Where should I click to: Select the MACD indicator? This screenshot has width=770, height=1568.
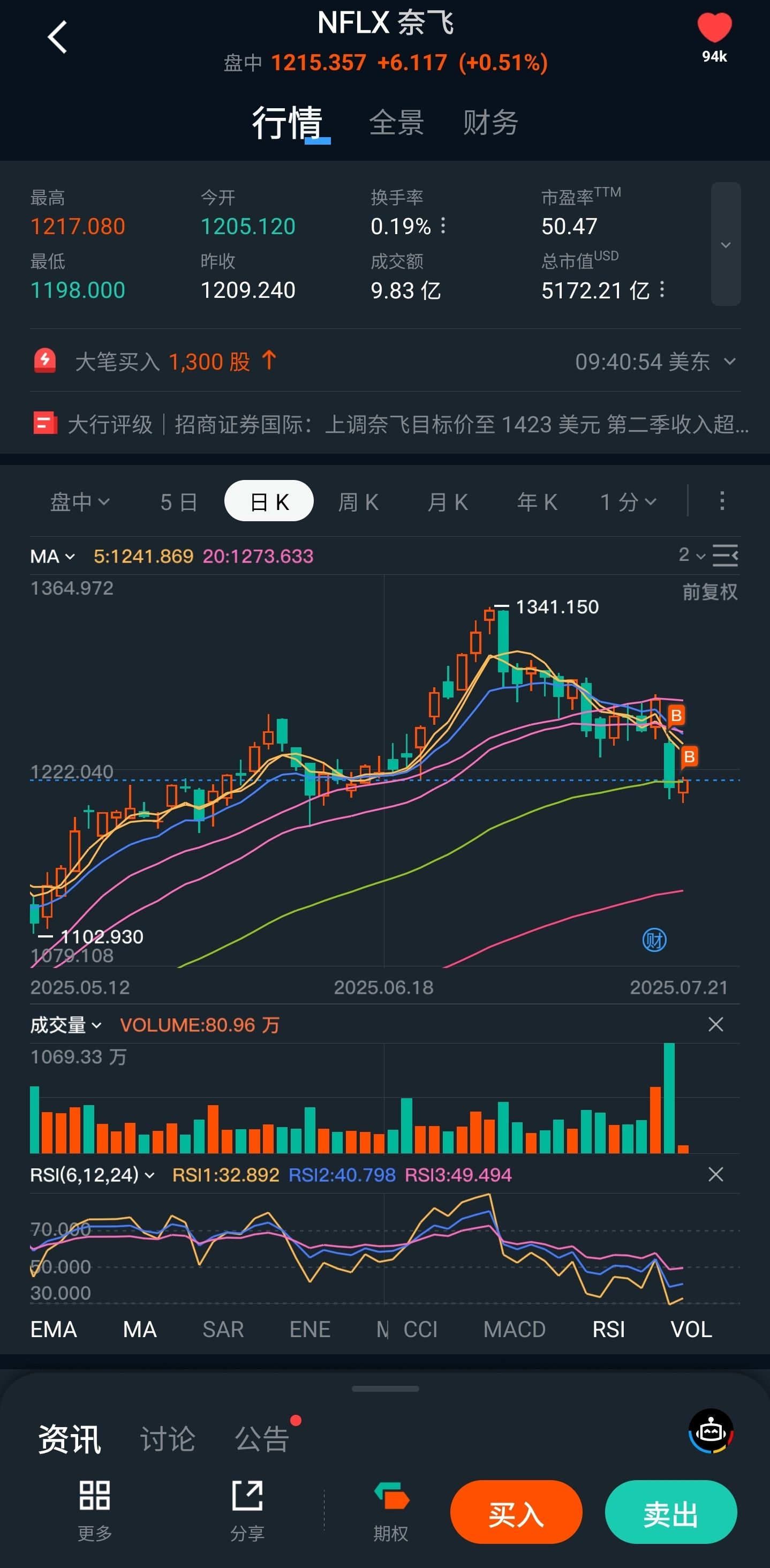(514, 1330)
